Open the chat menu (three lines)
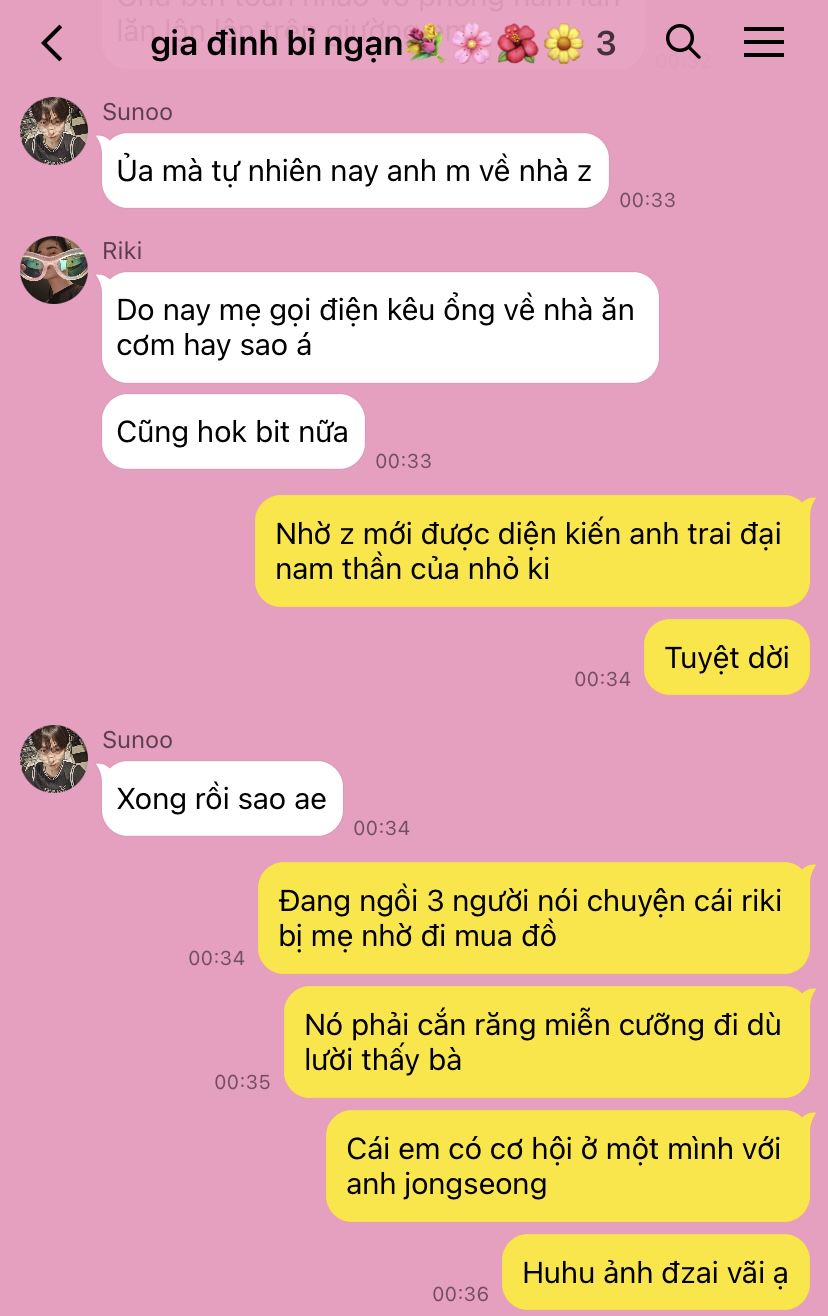The height and width of the screenshot is (1316, 828). (x=763, y=43)
